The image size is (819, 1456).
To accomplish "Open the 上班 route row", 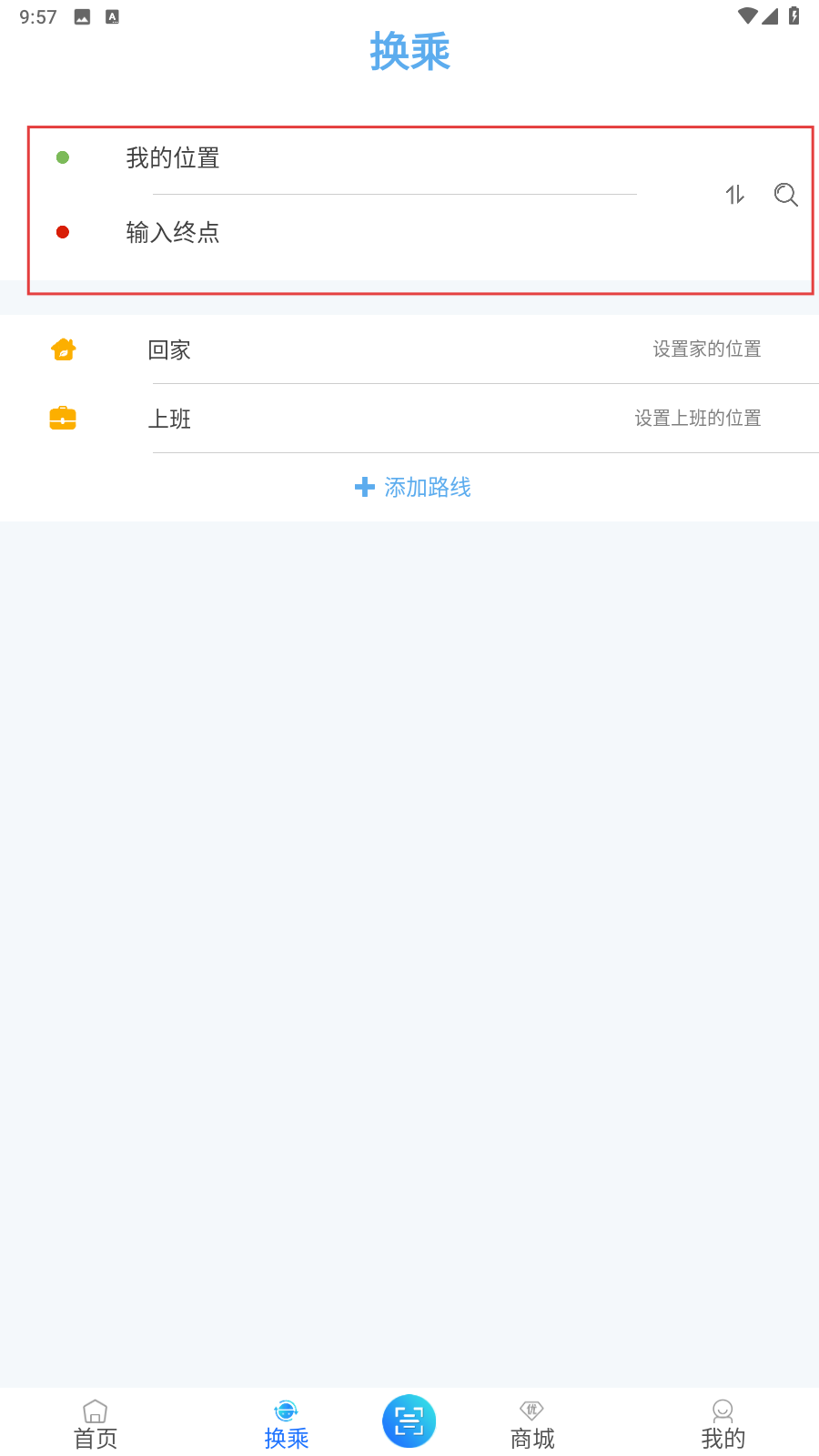I will pos(409,419).
